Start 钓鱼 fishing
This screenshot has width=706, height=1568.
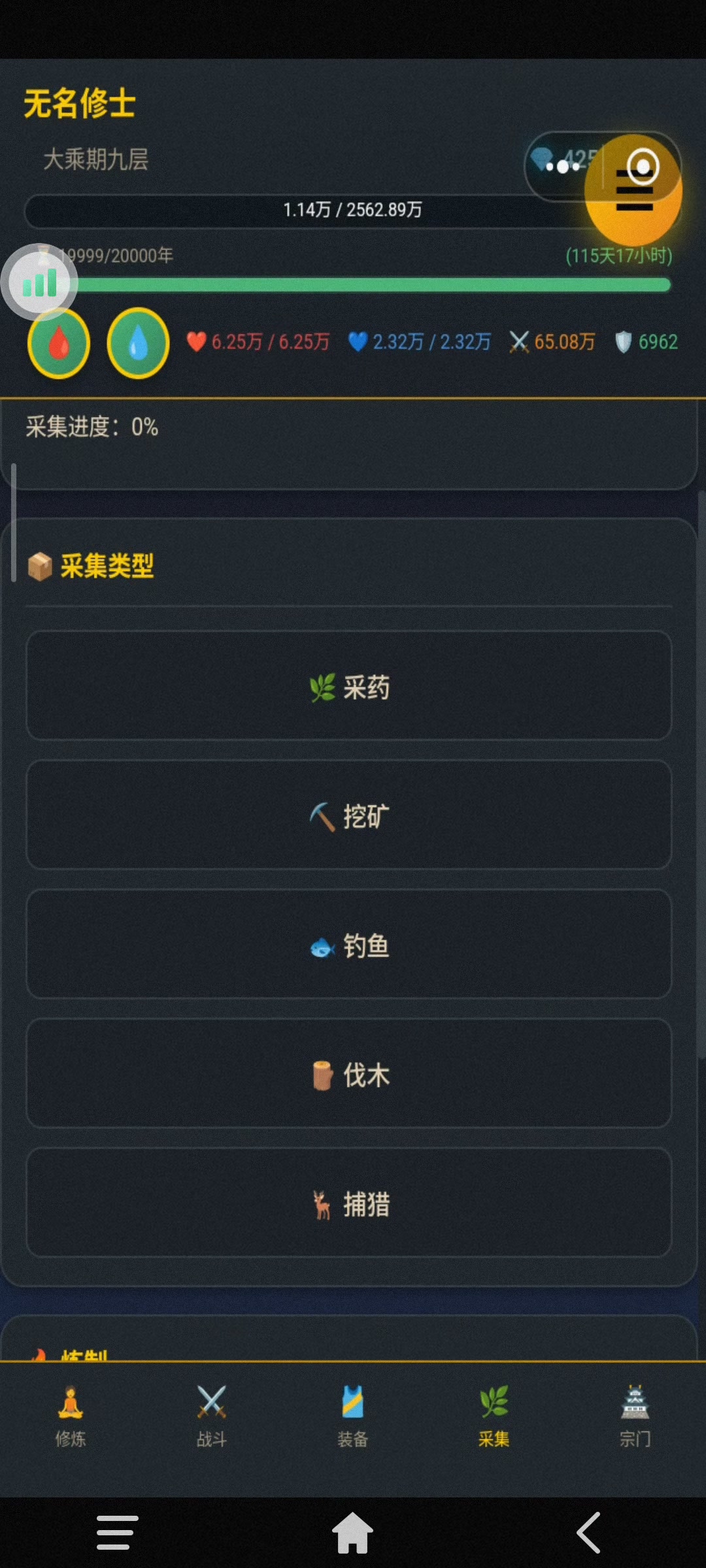(x=348, y=944)
